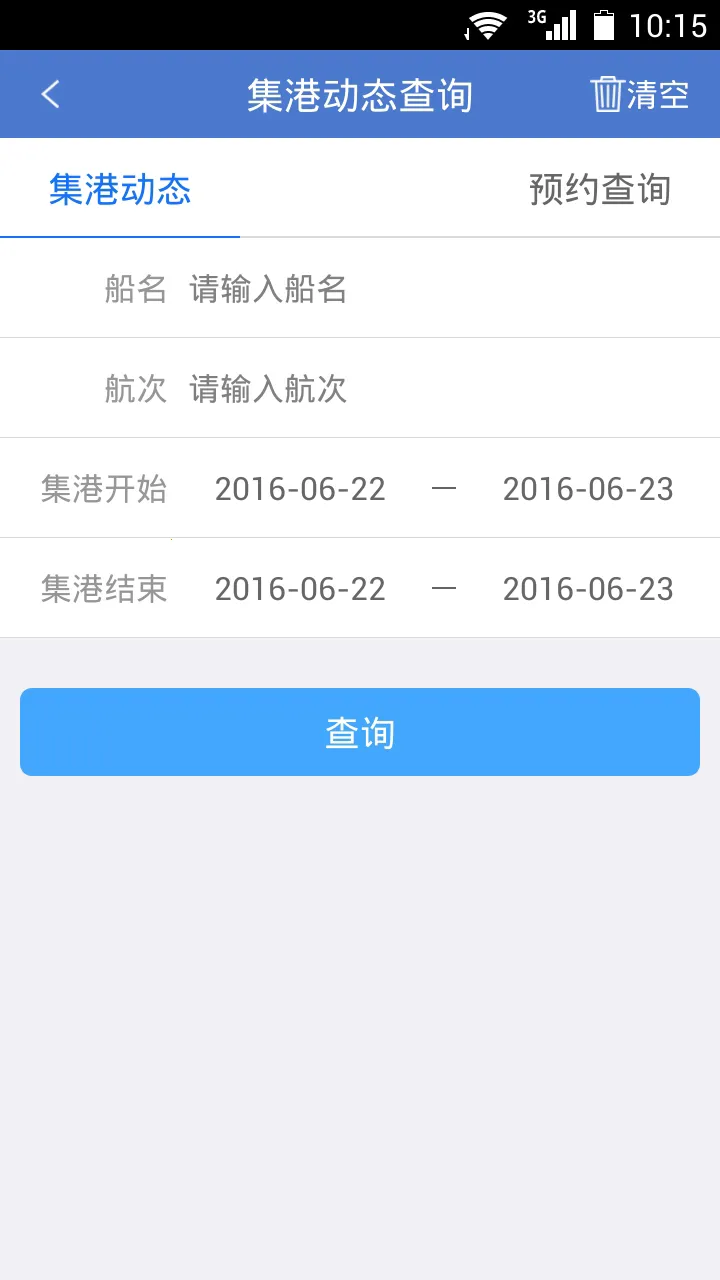
Task: Tap the dash between the 集港开始 dates
Action: (x=444, y=488)
